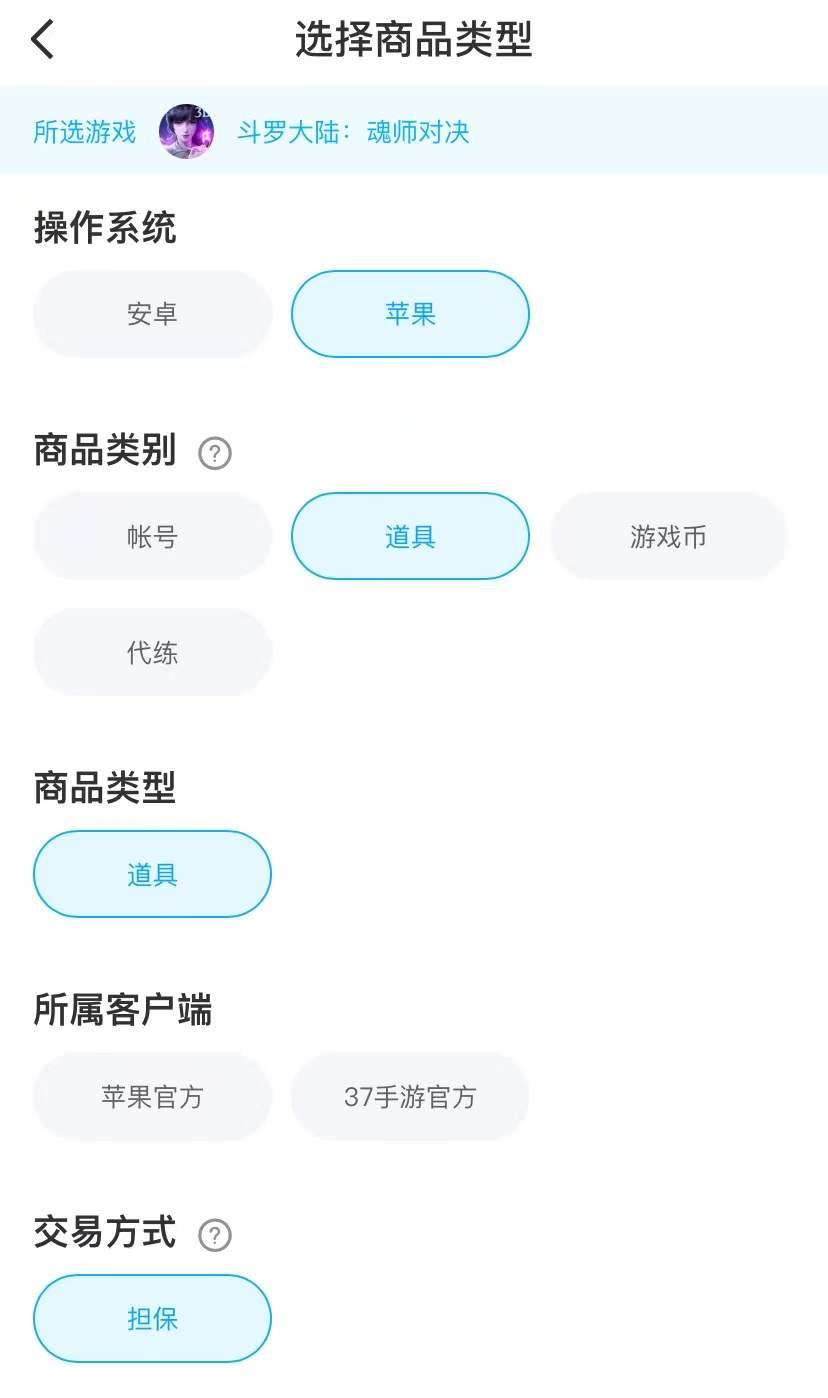Go back using the top-left arrow
Screen dimensions: 828x1398
click(43, 41)
